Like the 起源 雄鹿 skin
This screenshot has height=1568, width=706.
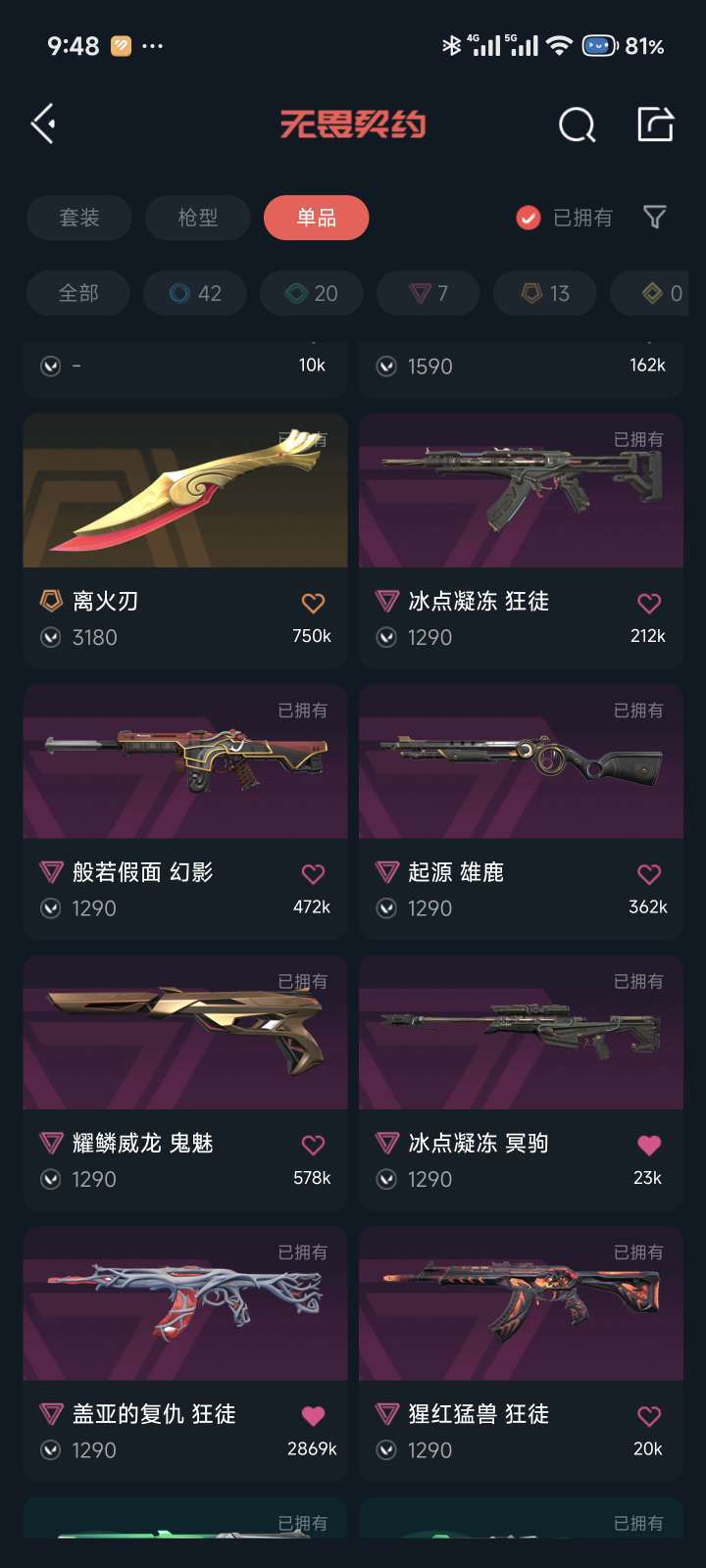click(649, 874)
